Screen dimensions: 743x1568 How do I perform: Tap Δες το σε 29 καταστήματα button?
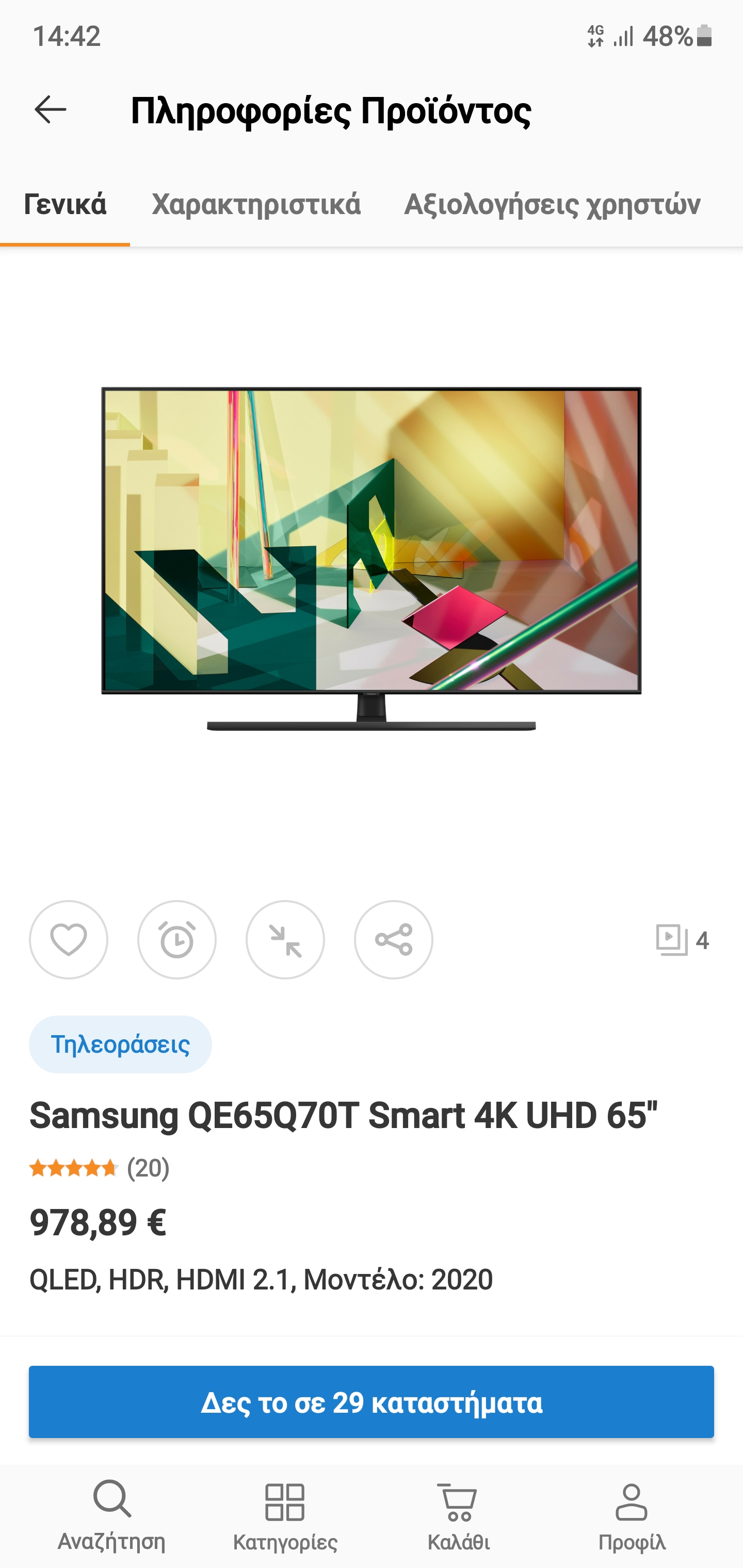pos(371,1402)
